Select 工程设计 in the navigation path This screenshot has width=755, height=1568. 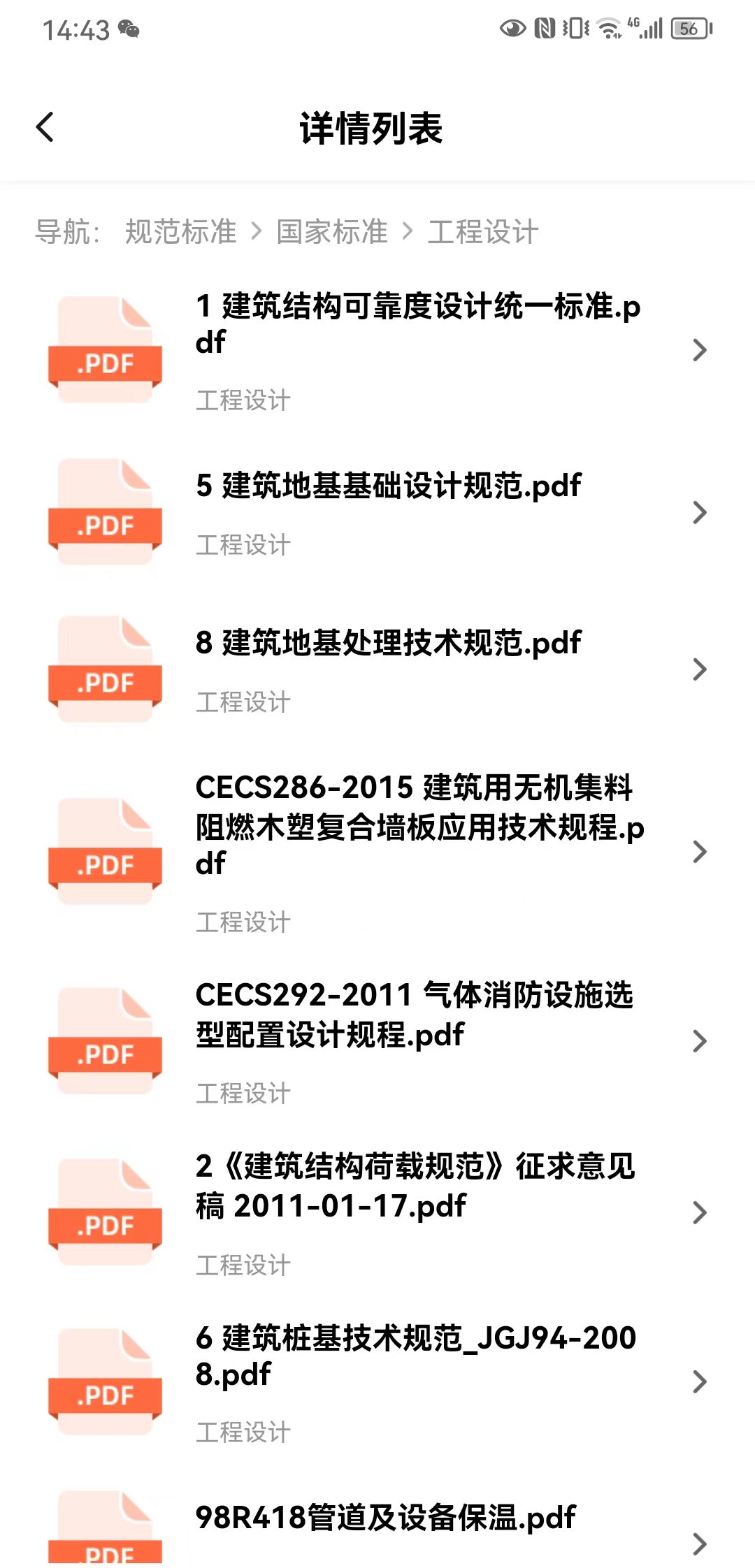pos(482,231)
